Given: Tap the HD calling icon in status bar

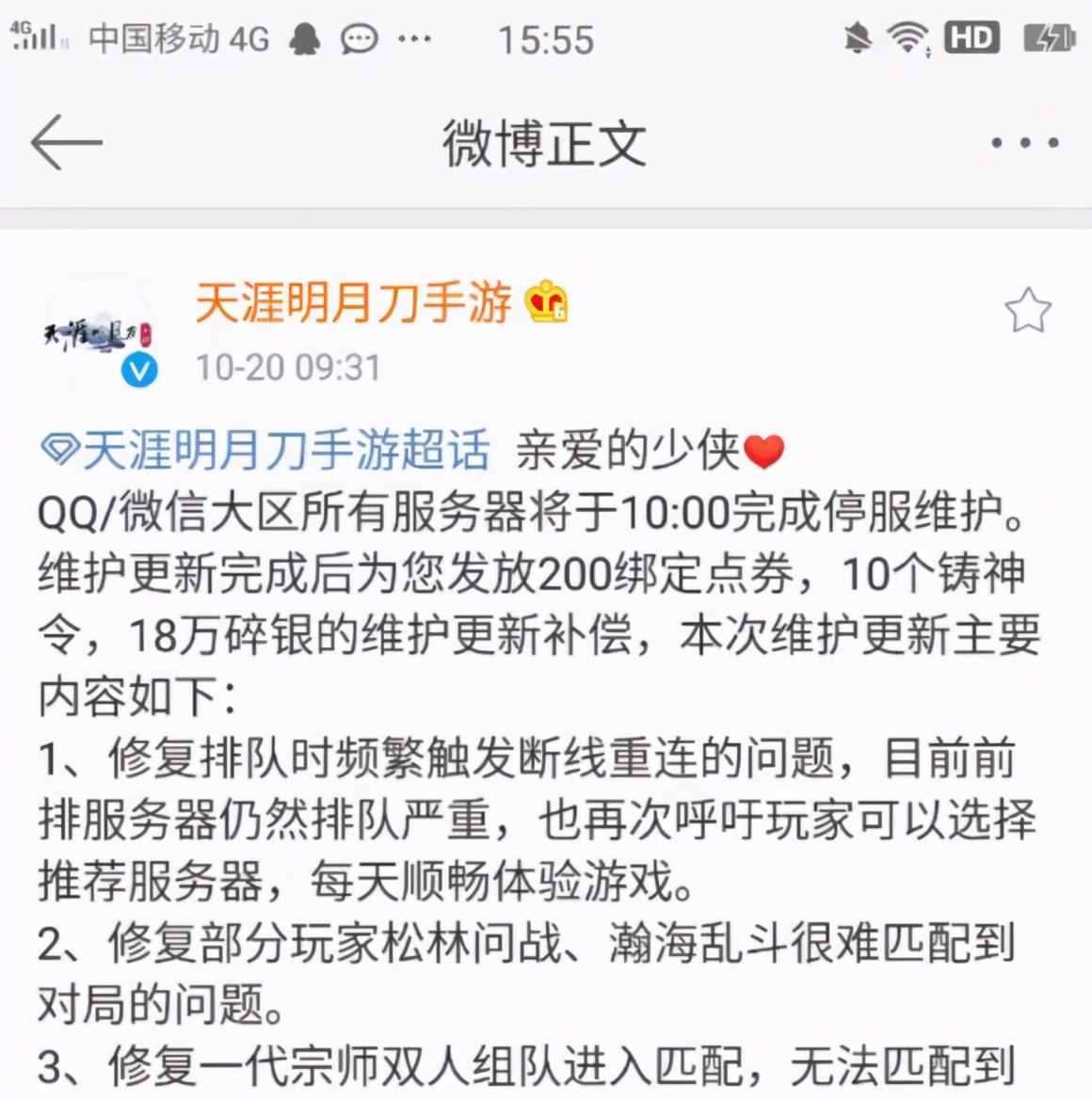Looking at the screenshot, I should pyautogui.click(x=972, y=38).
